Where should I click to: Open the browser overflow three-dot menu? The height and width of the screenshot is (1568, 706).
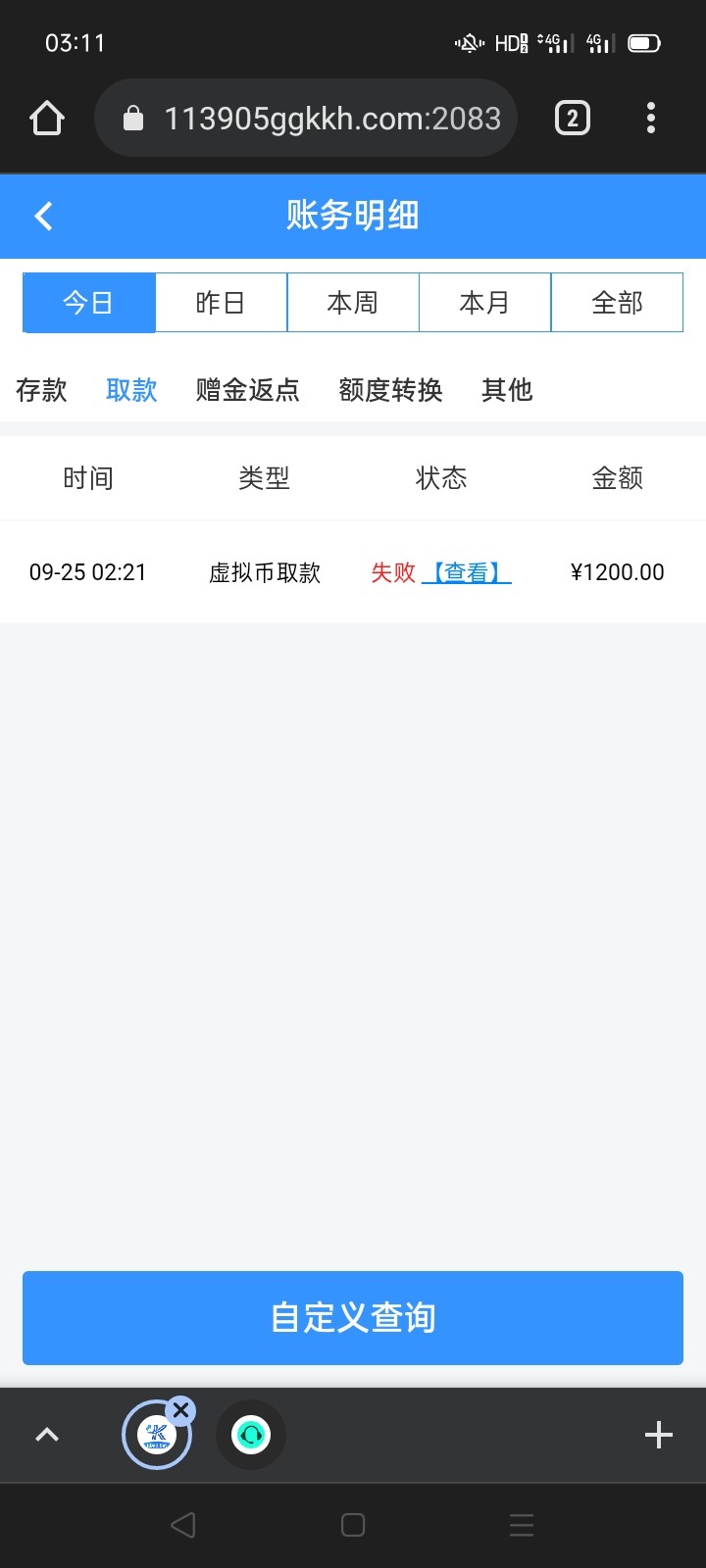pyautogui.click(x=650, y=117)
